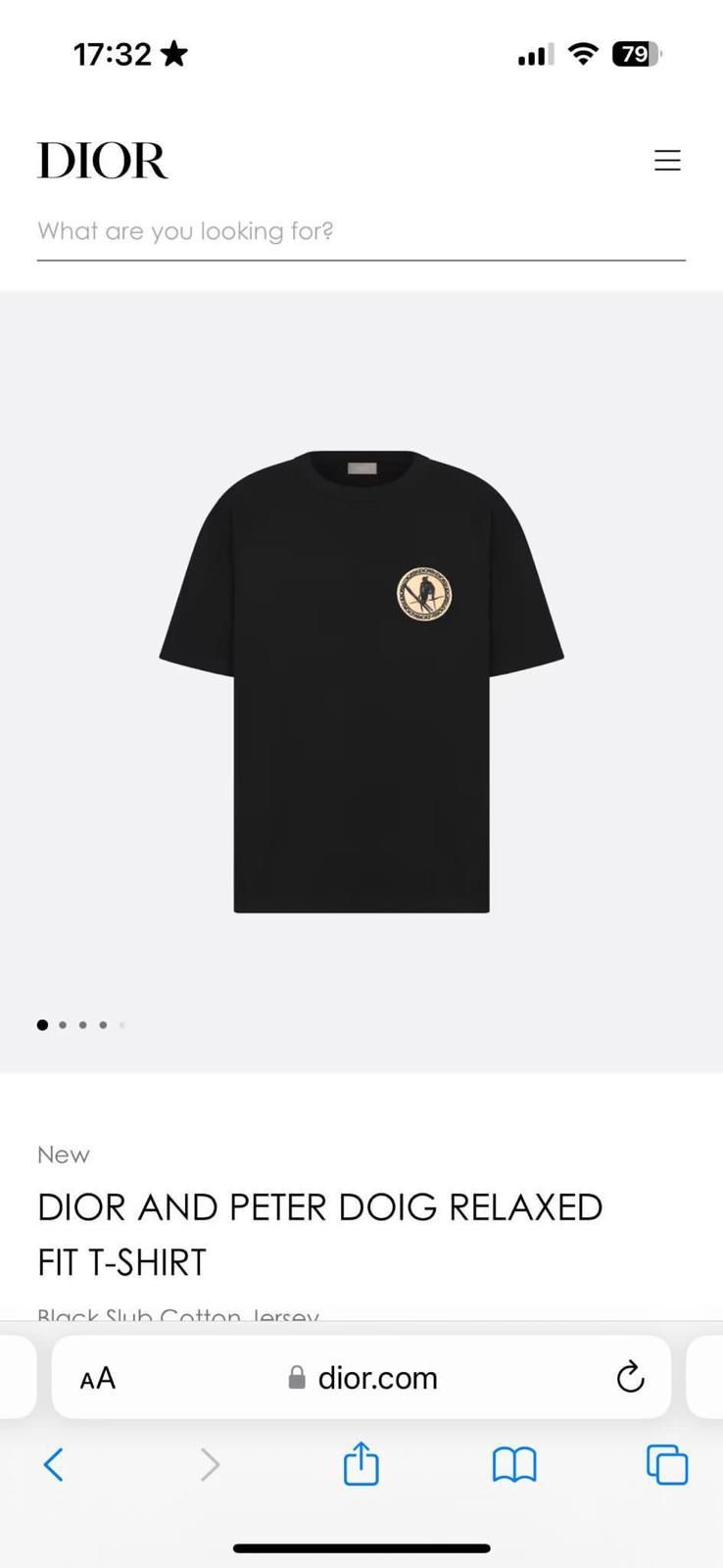
Task: Tap the dior.com address bar
Action: point(377,1377)
